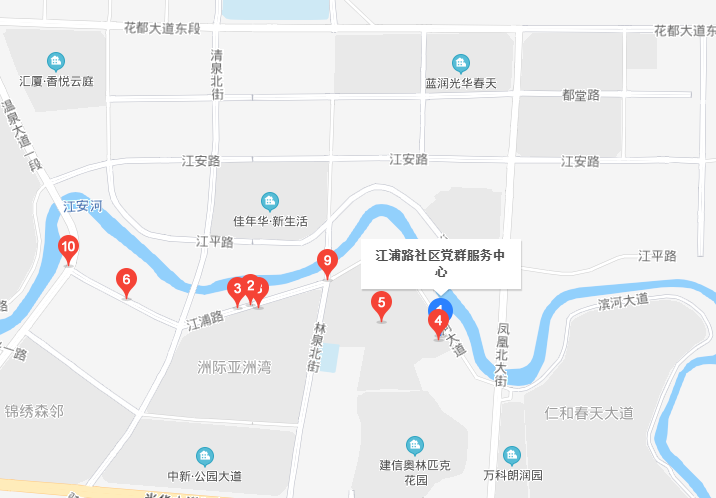The image size is (716, 498).
Task: Select red marker number 4
Action: [438, 322]
